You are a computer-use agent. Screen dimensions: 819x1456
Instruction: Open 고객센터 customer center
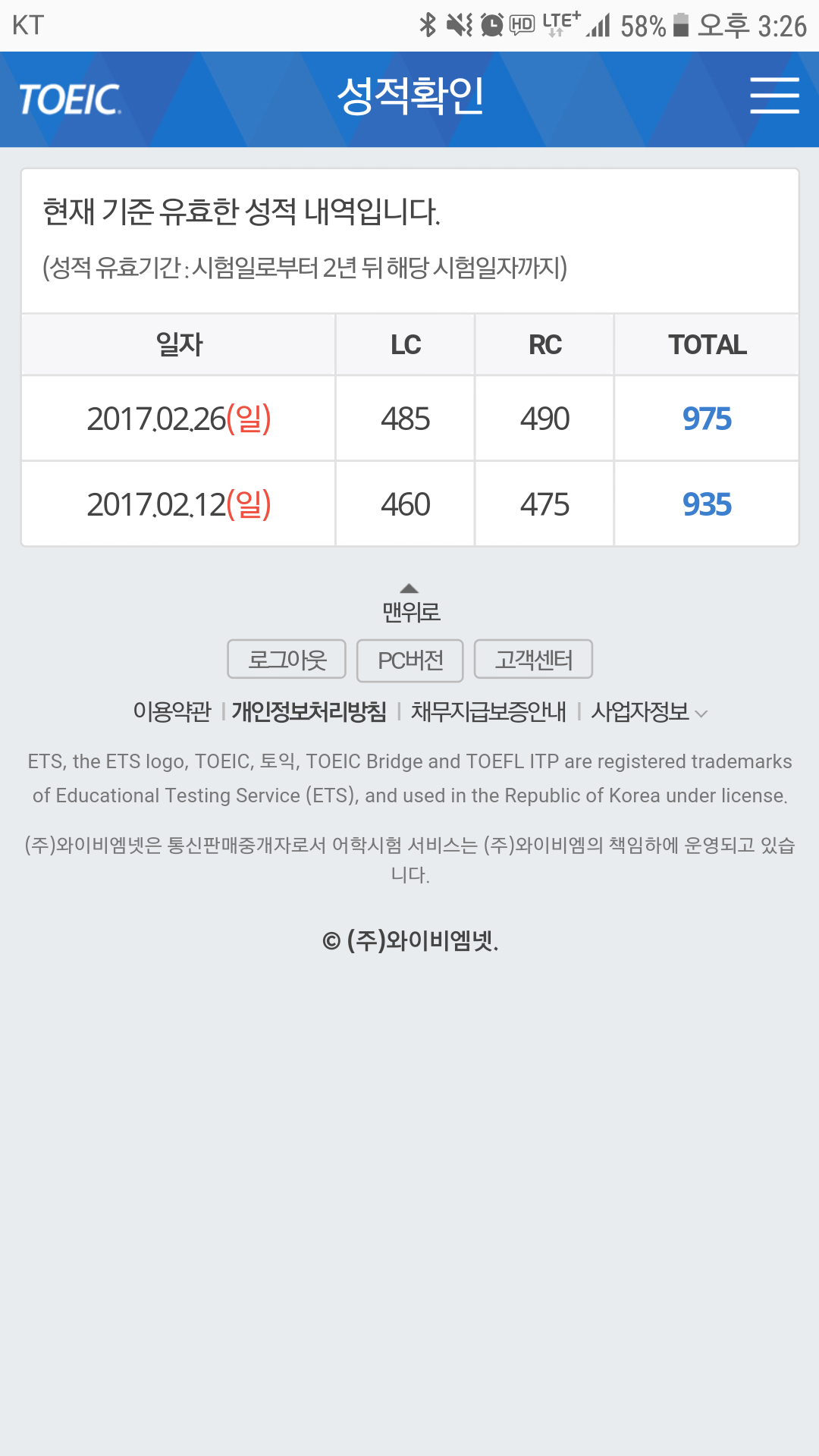point(533,660)
